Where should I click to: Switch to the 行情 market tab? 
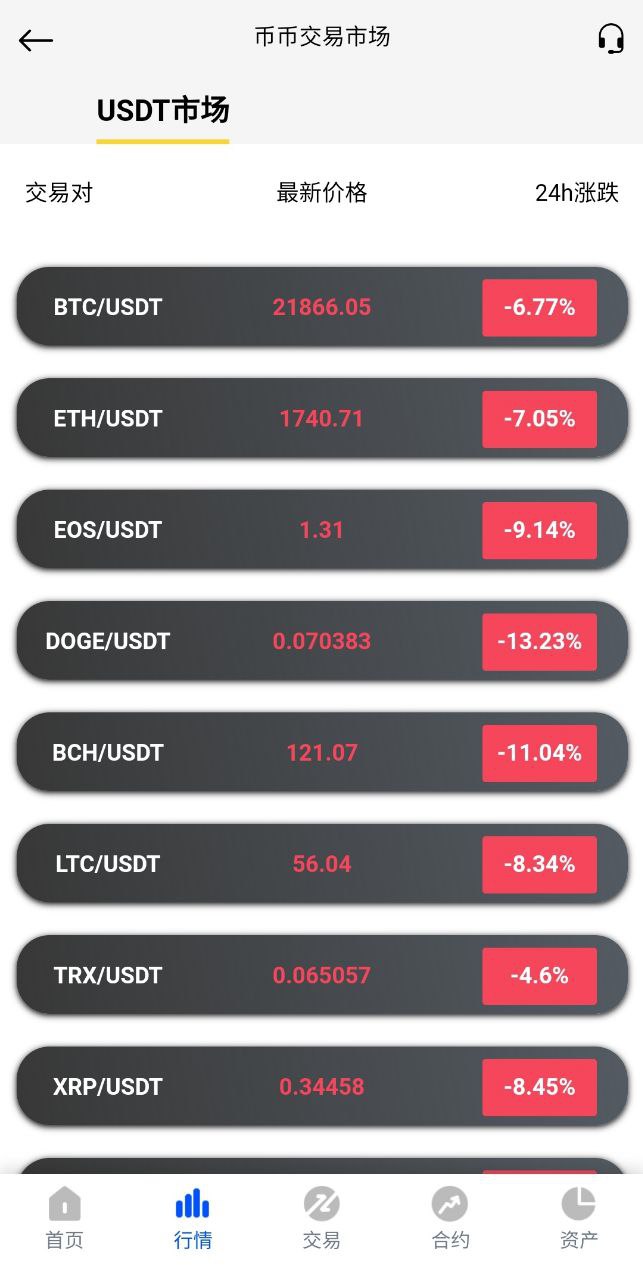pyautogui.click(x=193, y=1219)
